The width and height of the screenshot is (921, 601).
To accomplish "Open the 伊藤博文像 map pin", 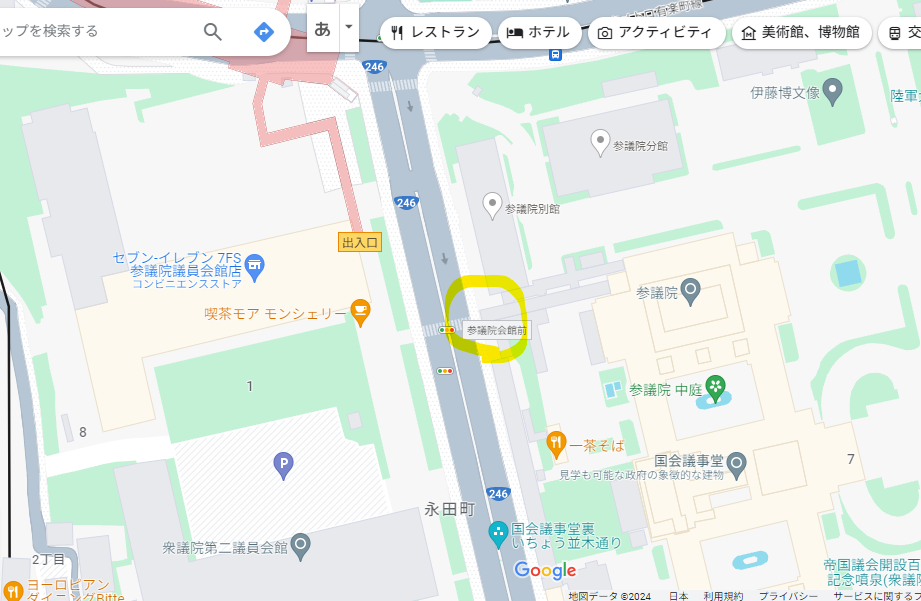I will coord(832,92).
